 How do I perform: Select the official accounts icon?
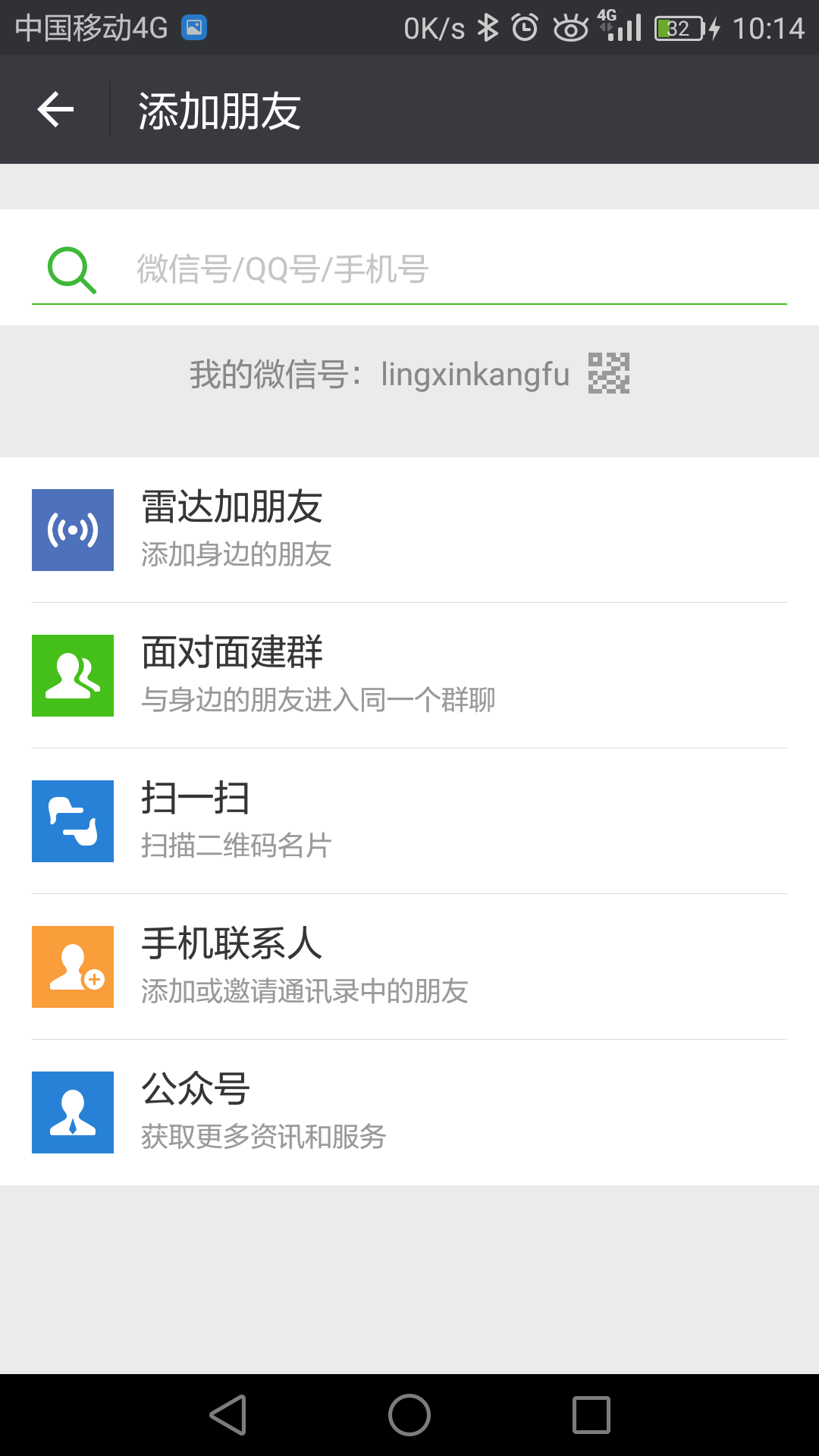click(72, 1112)
